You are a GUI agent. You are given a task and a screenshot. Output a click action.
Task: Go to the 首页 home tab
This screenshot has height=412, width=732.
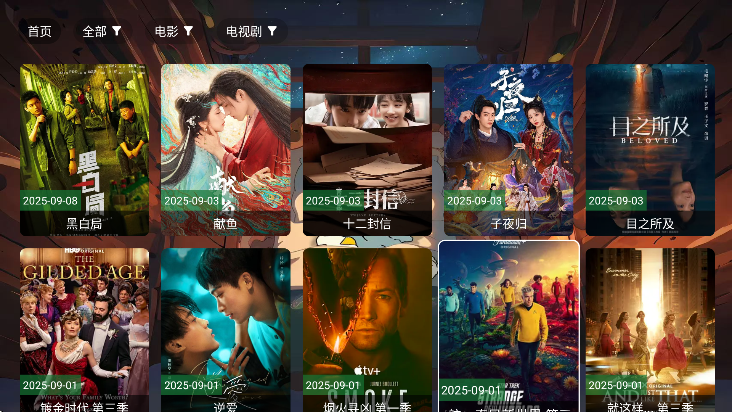coord(40,31)
